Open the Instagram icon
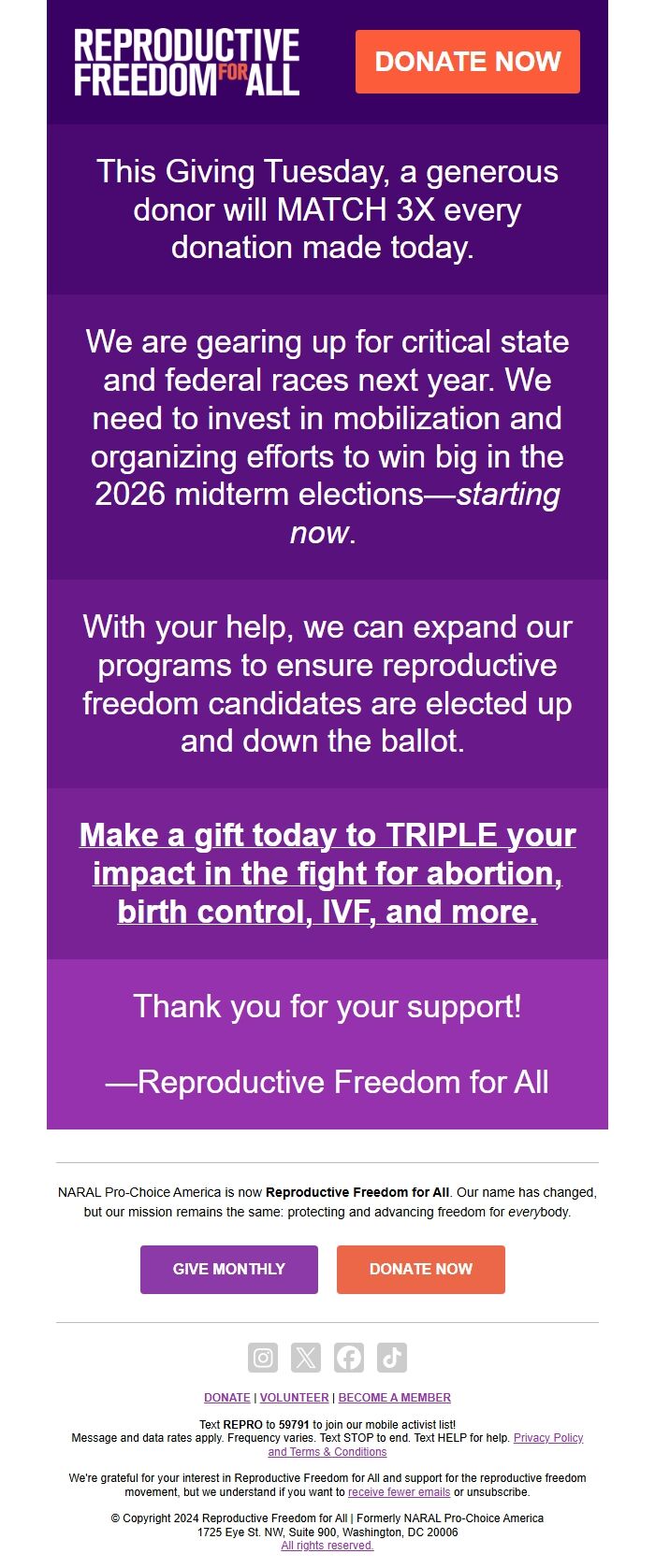655x1568 pixels. [263, 1358]
